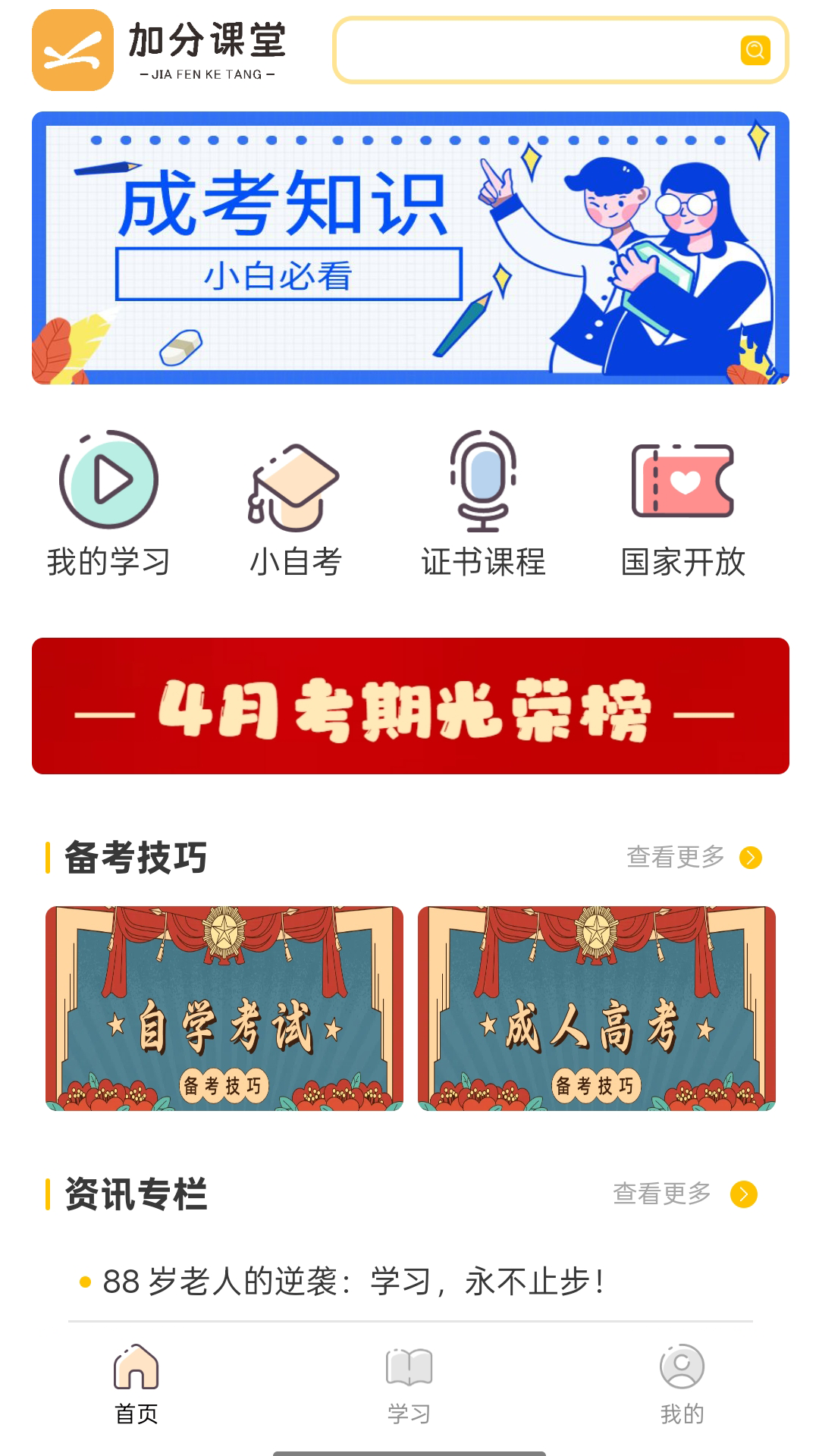Open 我的学习 play icon

click(108, 478)
